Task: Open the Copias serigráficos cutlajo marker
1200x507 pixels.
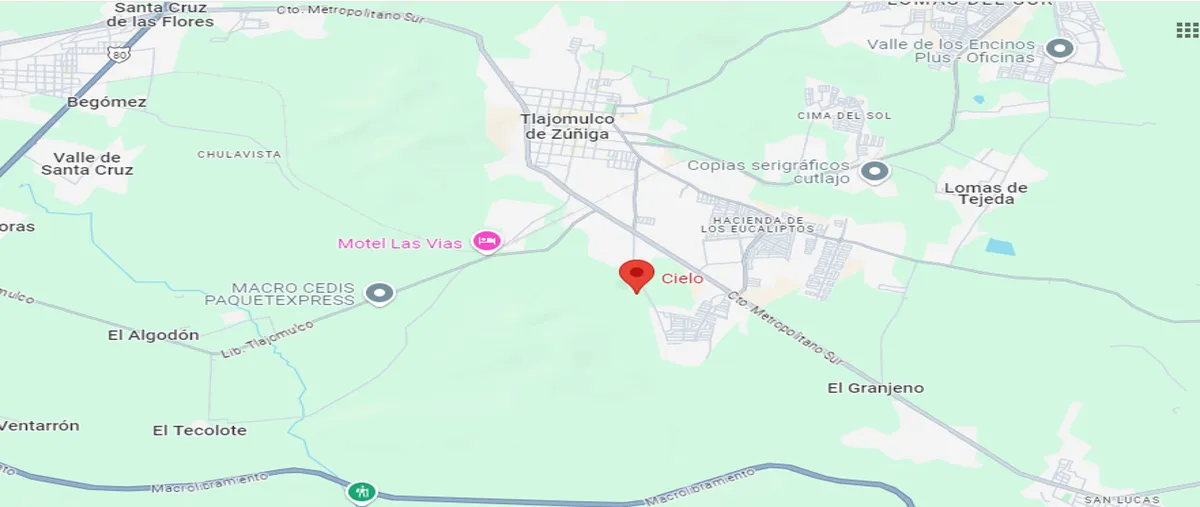Action: click(876, 172)
